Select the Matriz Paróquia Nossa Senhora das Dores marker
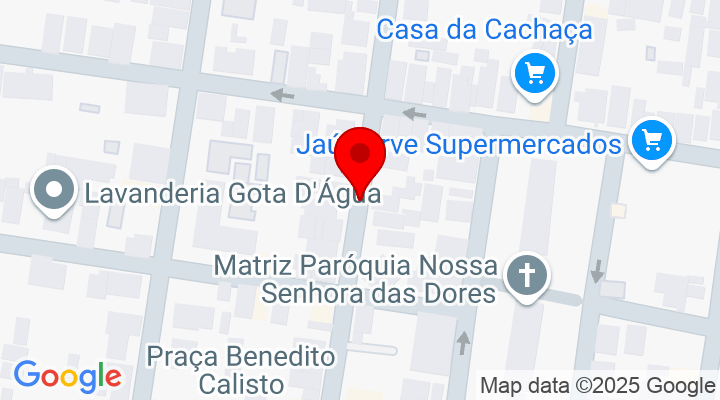Image resolution: width=720 pixels, height=400 pixels. coord(524,275)
